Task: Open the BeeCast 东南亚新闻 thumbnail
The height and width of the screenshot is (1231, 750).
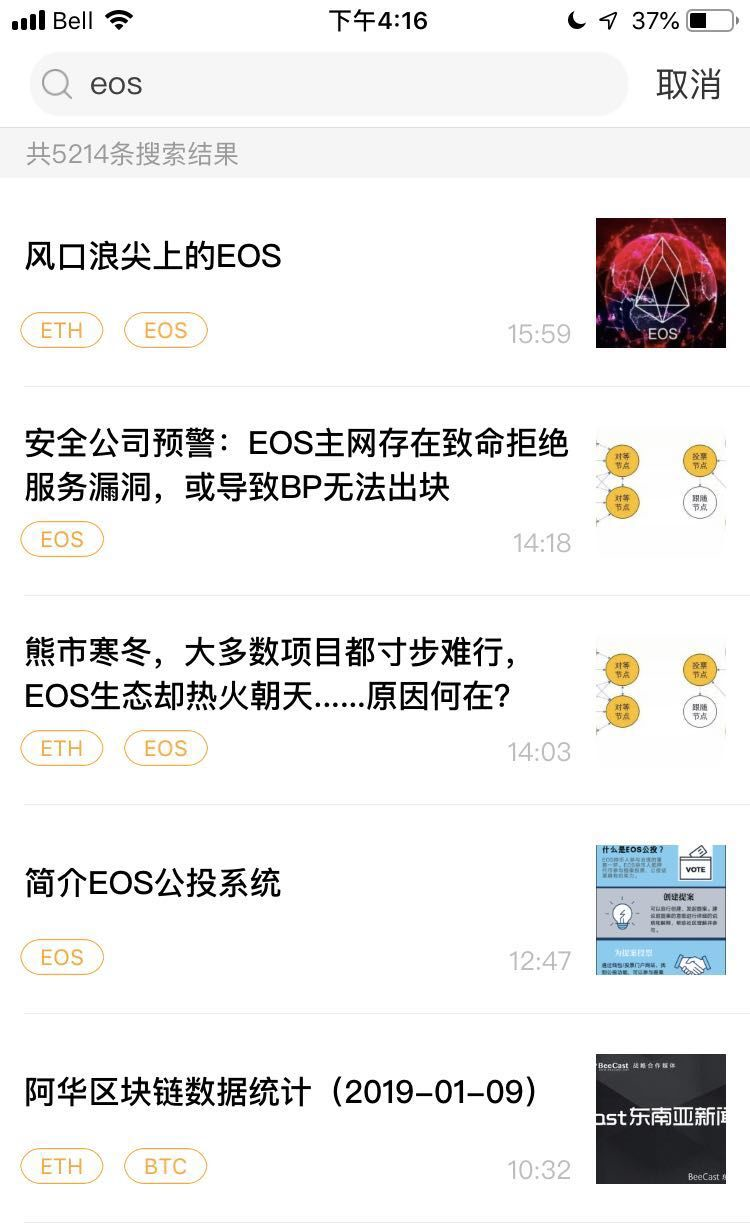Action: click(x=661, y=1119)
